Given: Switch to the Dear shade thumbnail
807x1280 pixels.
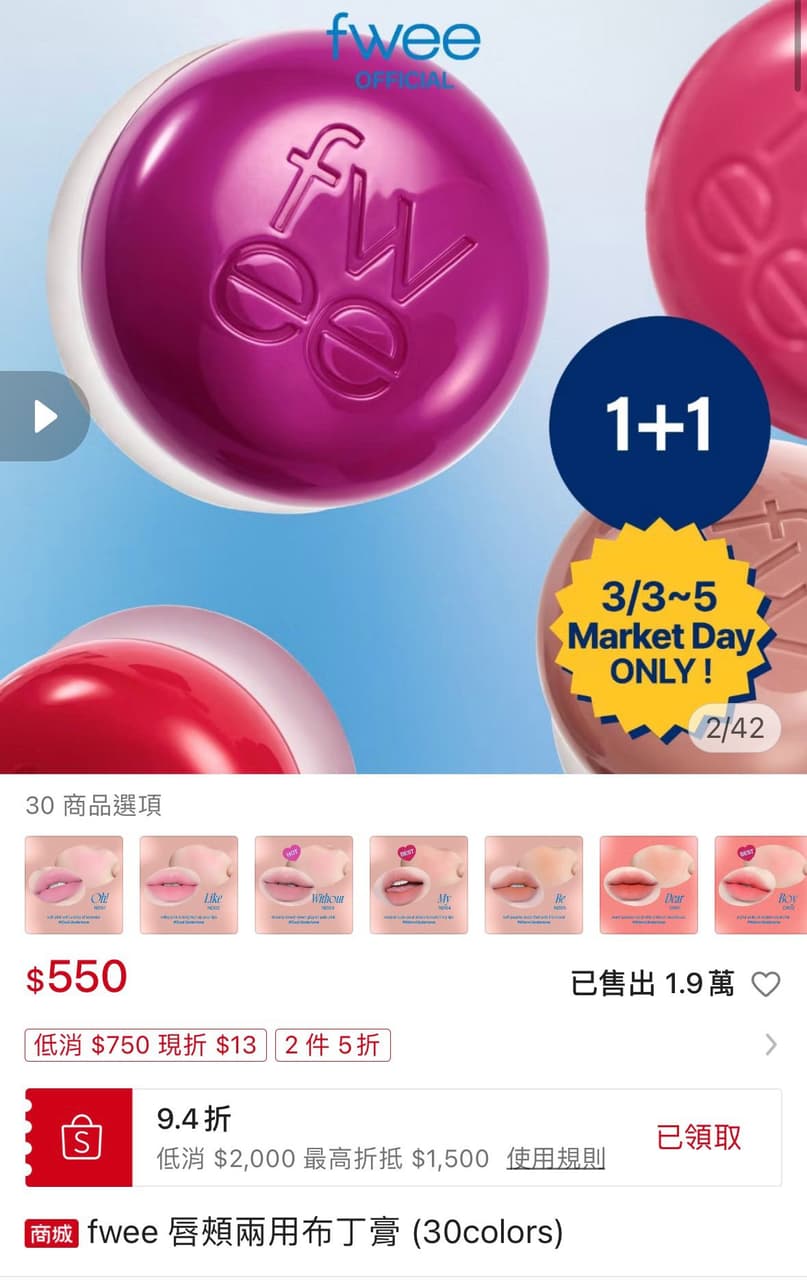Looking at the screenshot, I should (x=647, y=884).
